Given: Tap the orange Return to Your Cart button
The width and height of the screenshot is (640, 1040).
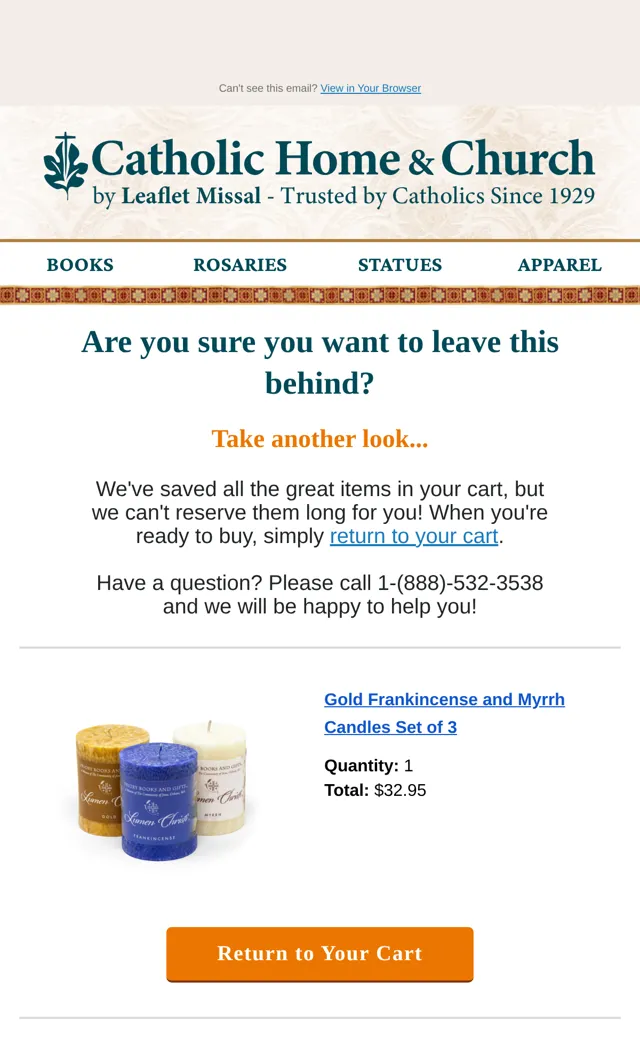Looking at the screenshot, I should coord(320,954).
